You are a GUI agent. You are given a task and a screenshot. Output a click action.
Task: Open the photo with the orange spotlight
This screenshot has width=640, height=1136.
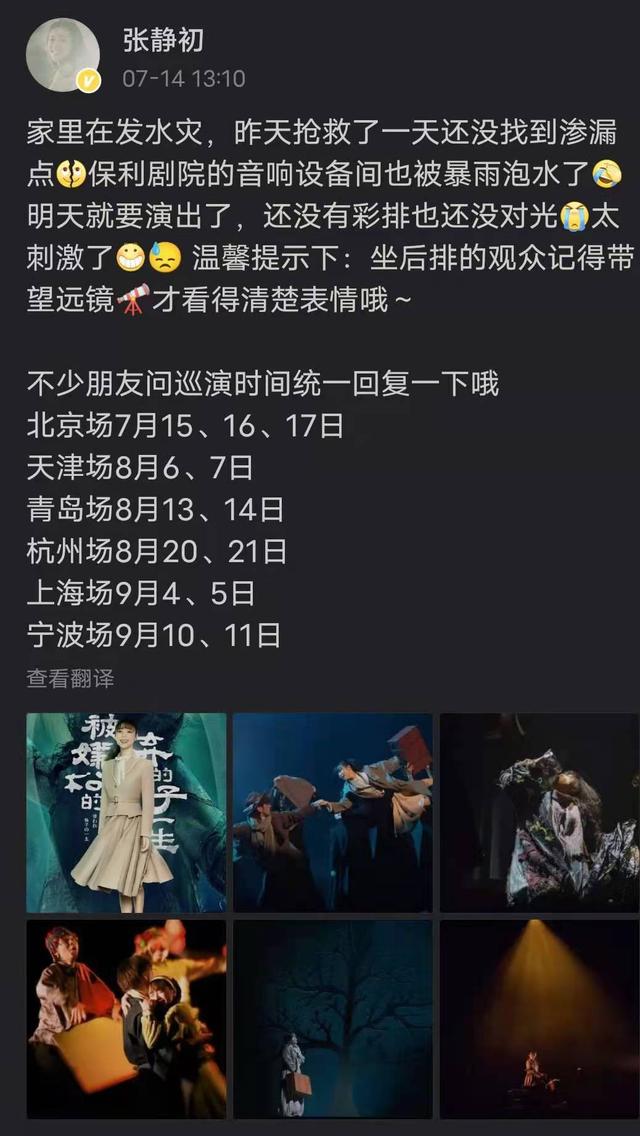539,1018
